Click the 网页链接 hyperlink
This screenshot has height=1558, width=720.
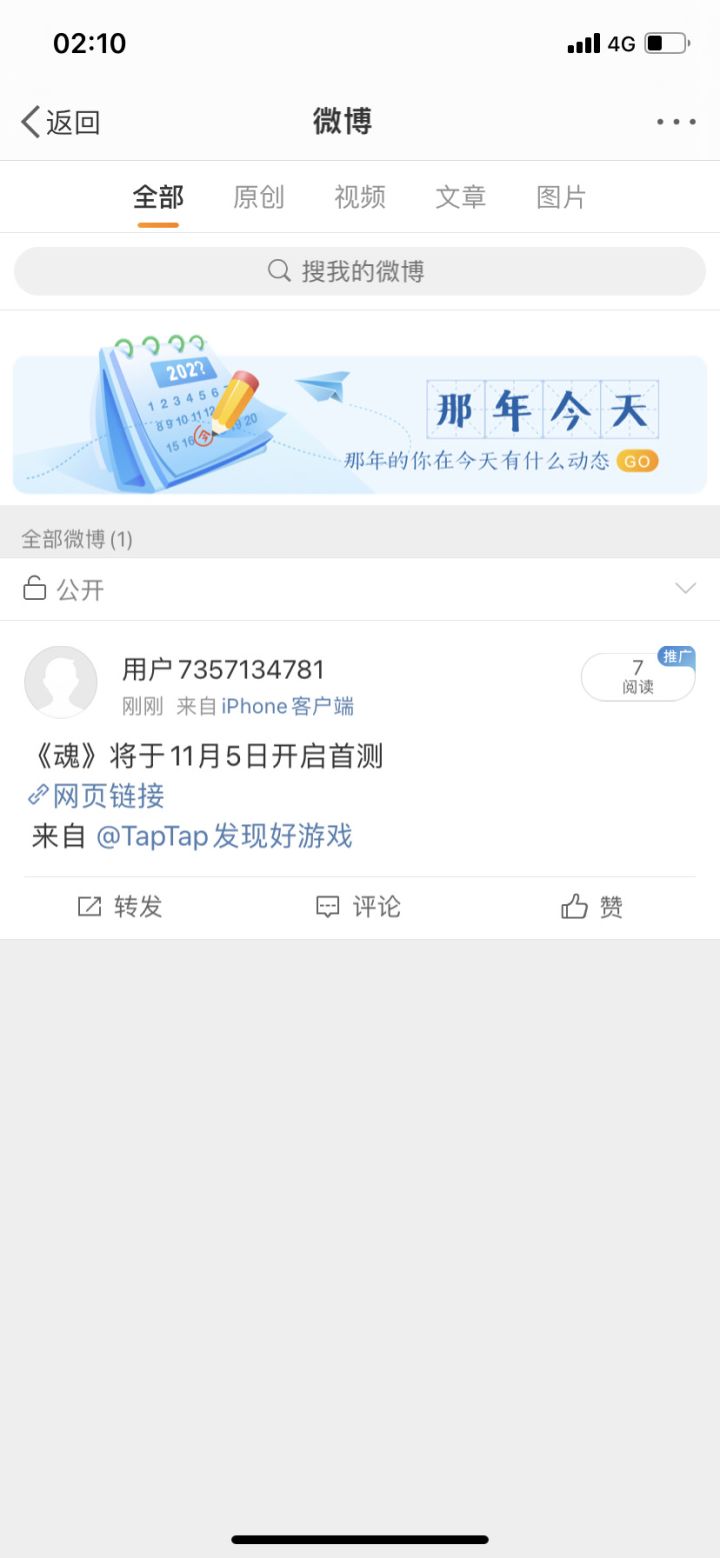pos(112,795)
